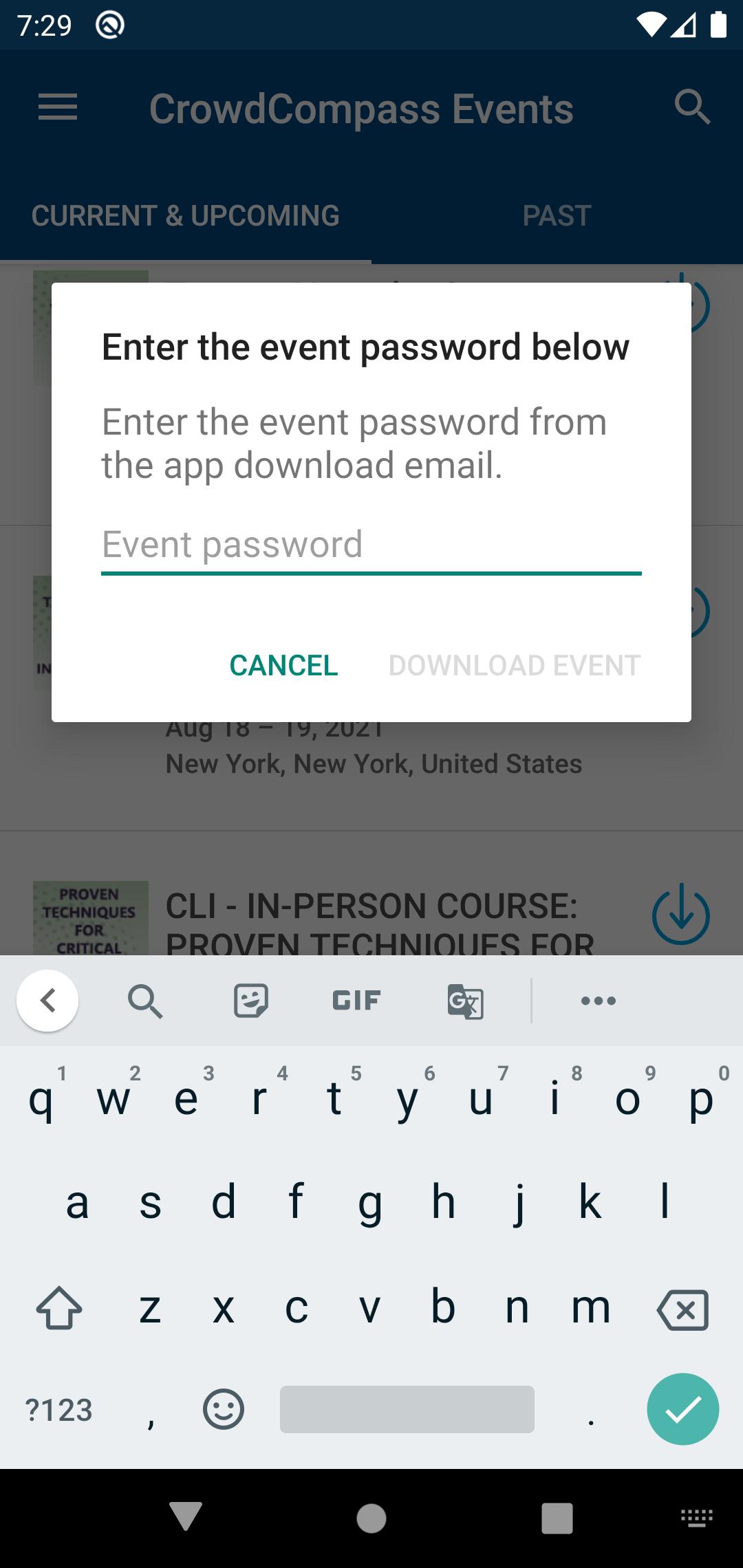
Task: Tap the keyboard shift key
Action: pos(59,1308)
